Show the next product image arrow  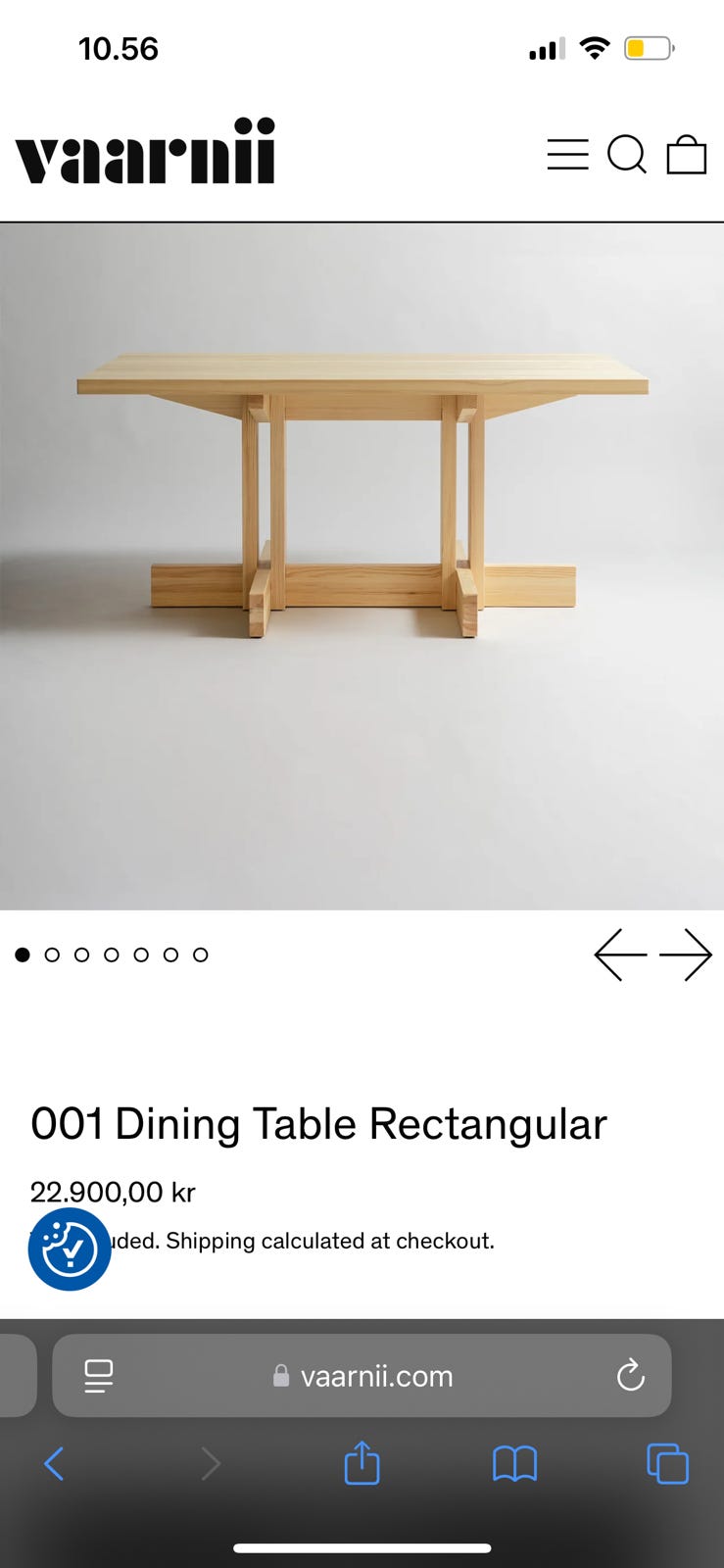tap(686, 955)
